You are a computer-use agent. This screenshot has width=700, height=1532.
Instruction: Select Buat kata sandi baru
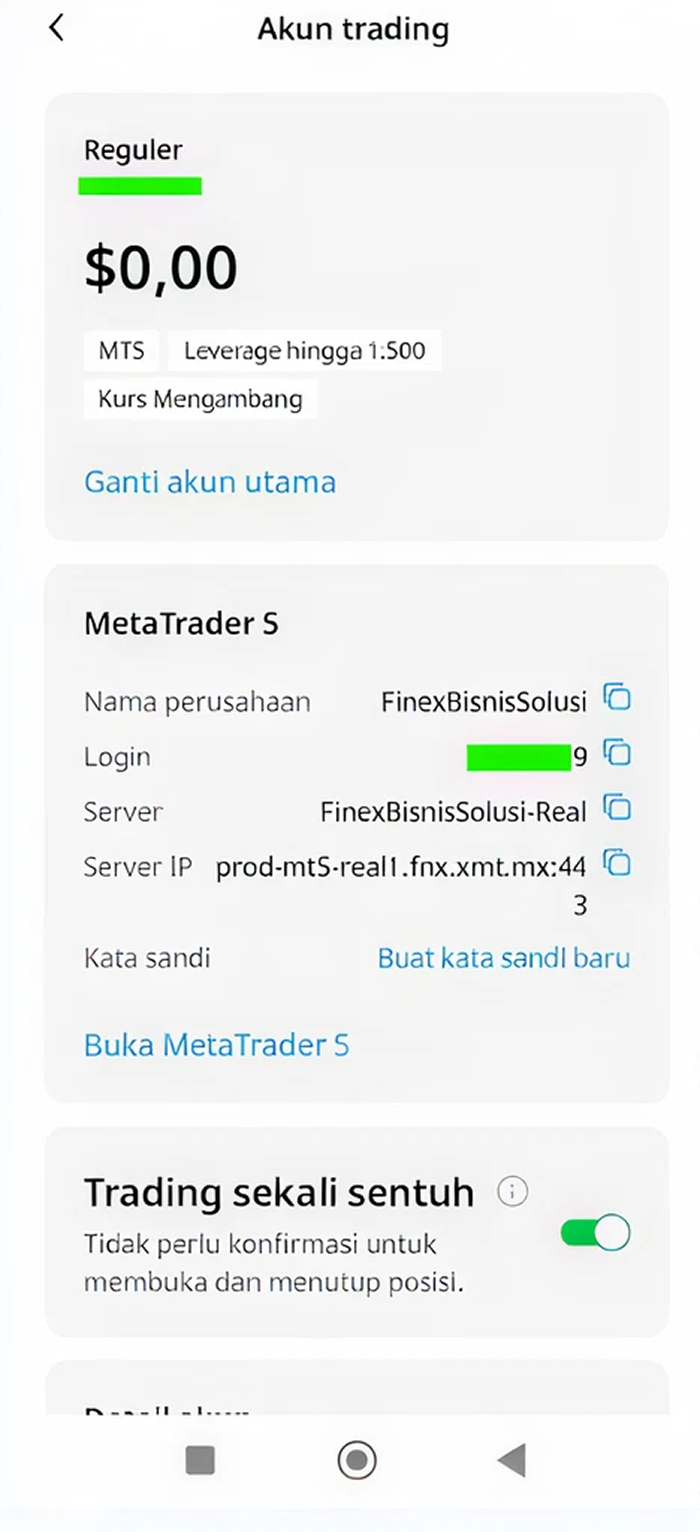coord(504,959)
